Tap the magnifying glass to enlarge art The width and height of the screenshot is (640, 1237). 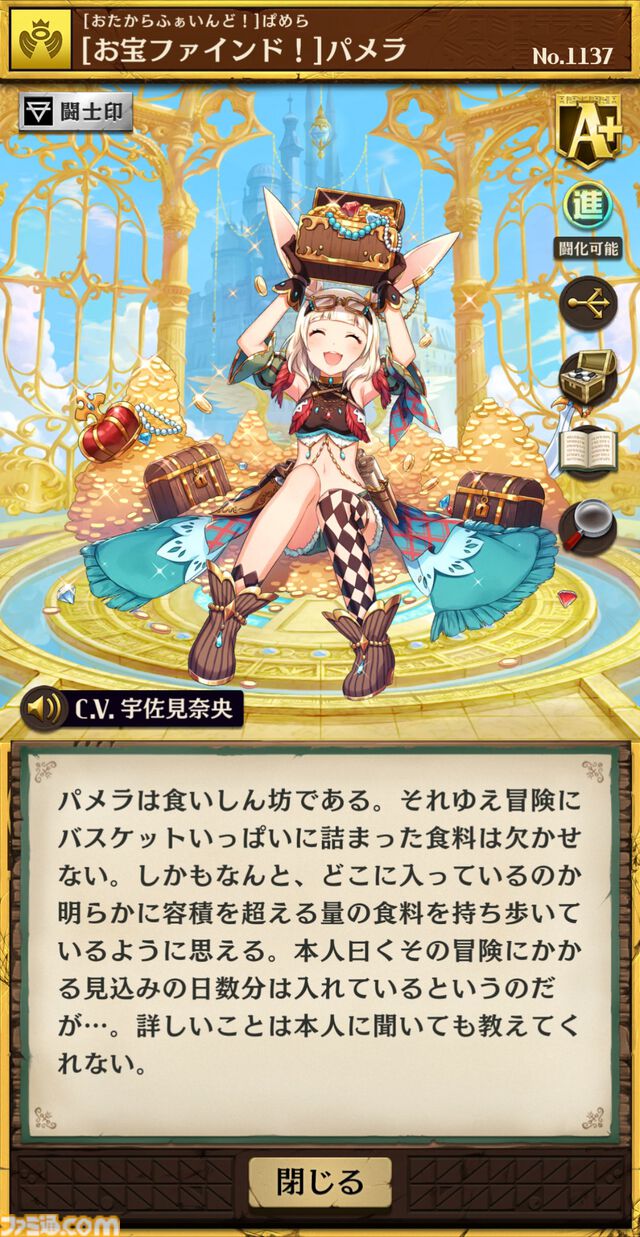click(x=587, y=525)
